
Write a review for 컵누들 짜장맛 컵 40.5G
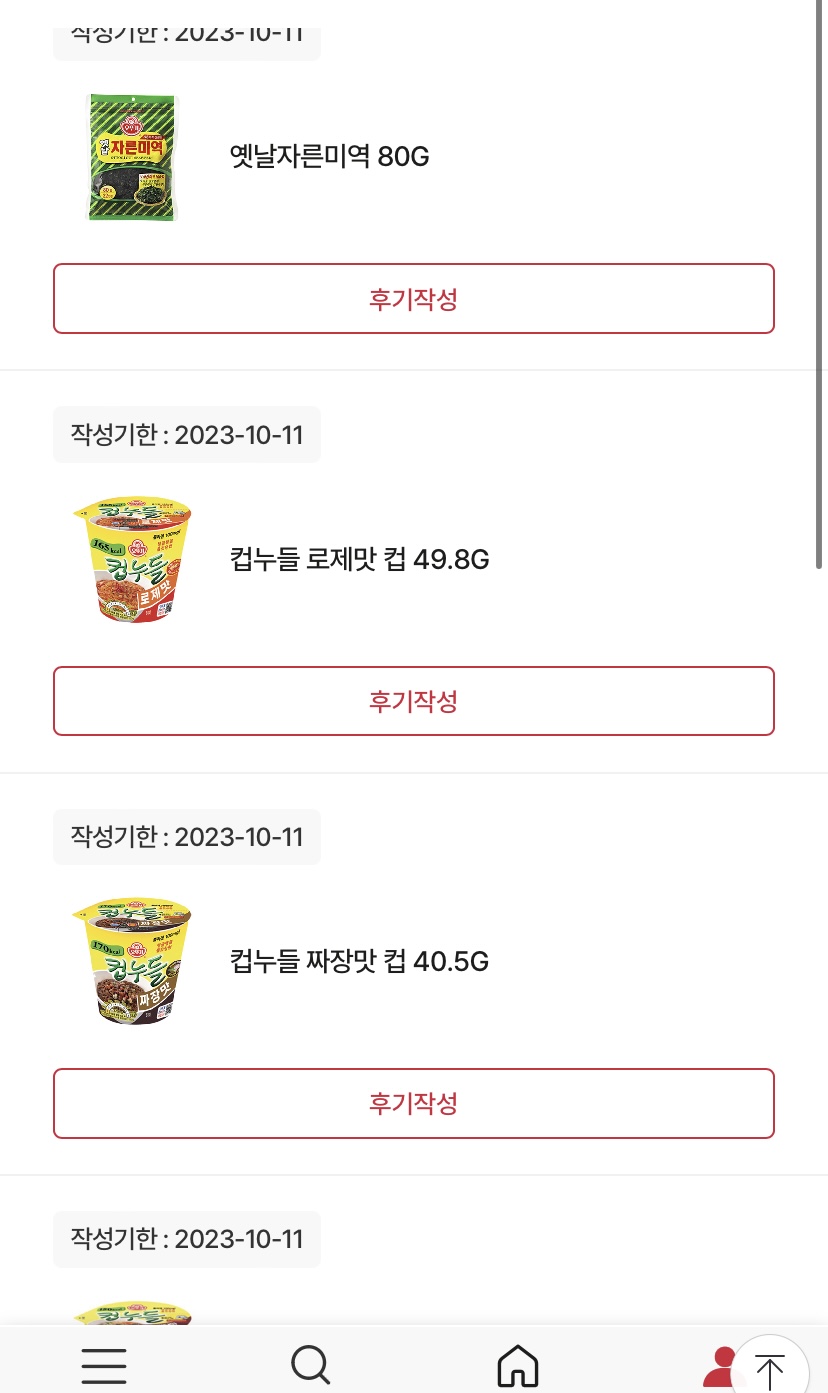coord(413,1103)
